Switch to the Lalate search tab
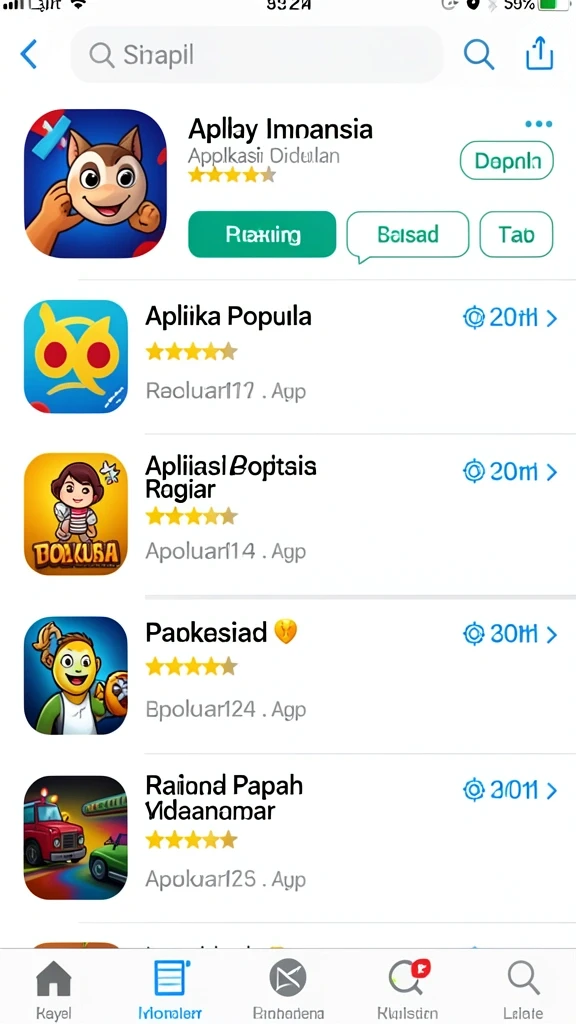Image resolution: width=576 pixels, height=1024 pixels. (x=523, y=989)
